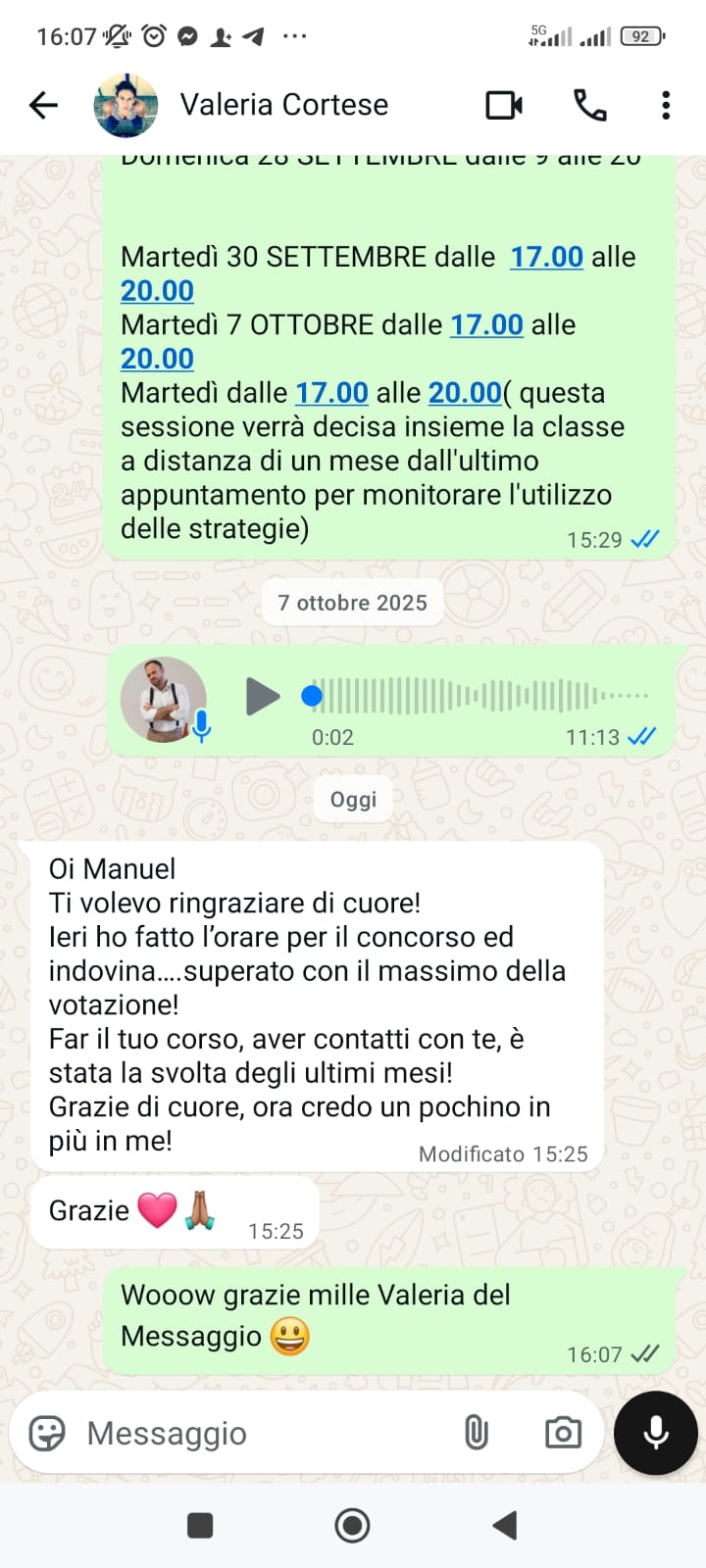Tap the 17.00 link after 7 OTTOBRE
706x1568 pixels.
click(x=486, y=324)
